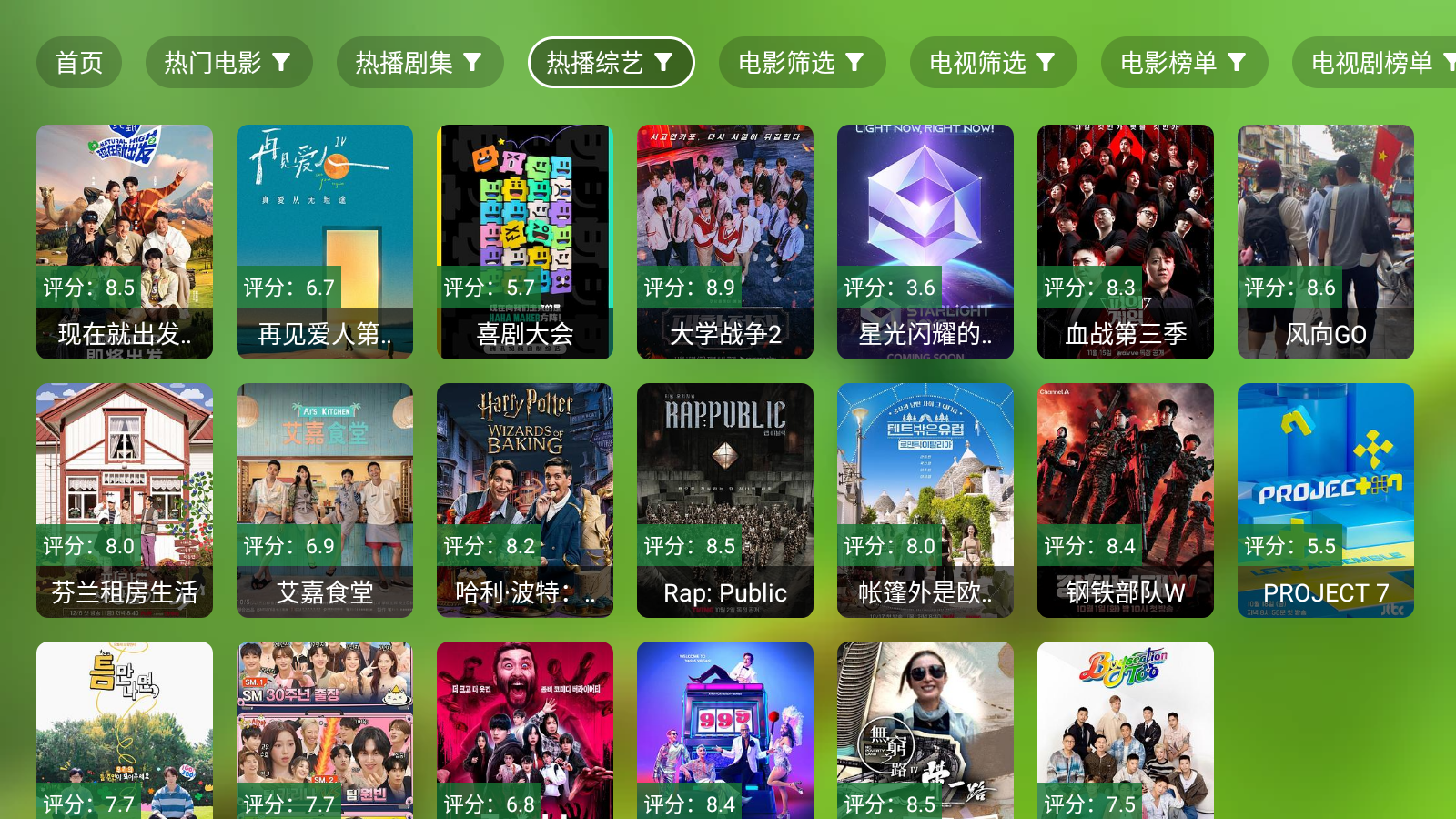Select the 钢铁部队W card
1456x819 pixels.
1126,500
